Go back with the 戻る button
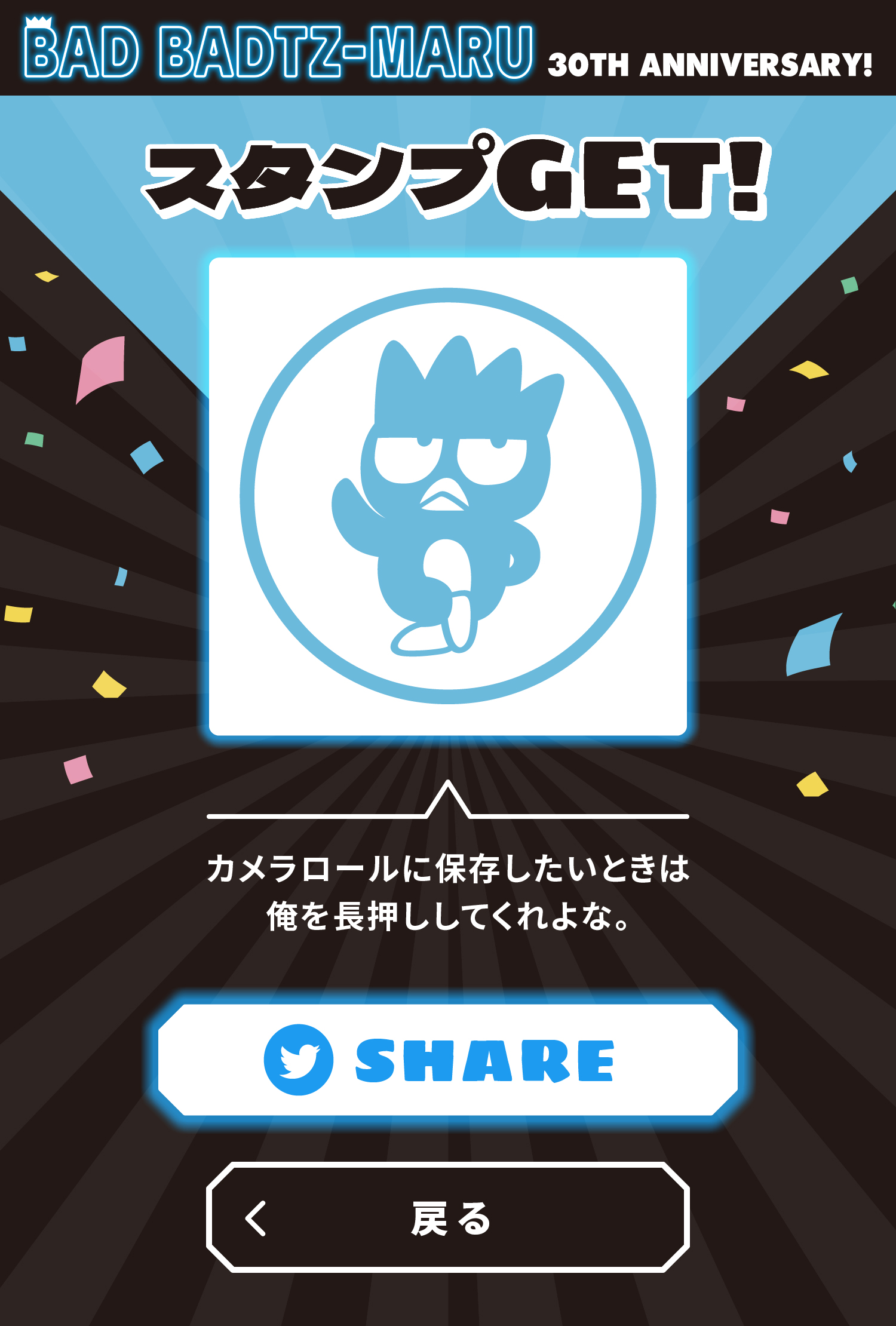 pyautogui.click(x=448, y=1218)
